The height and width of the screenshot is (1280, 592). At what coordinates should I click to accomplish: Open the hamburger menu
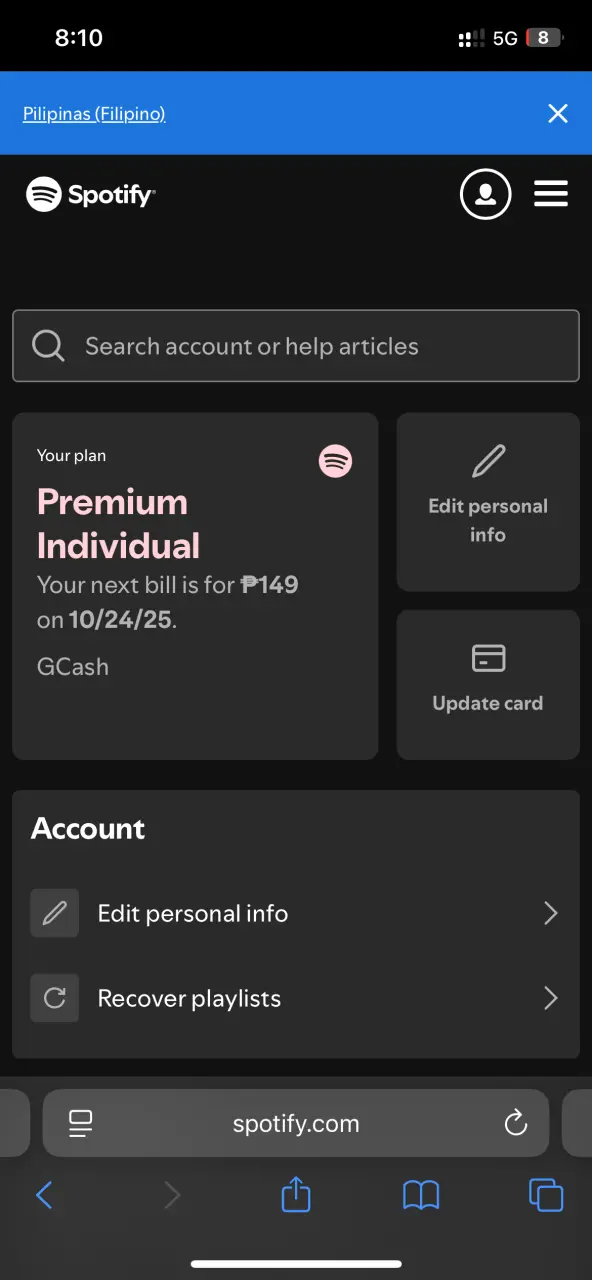coord(551,194)
